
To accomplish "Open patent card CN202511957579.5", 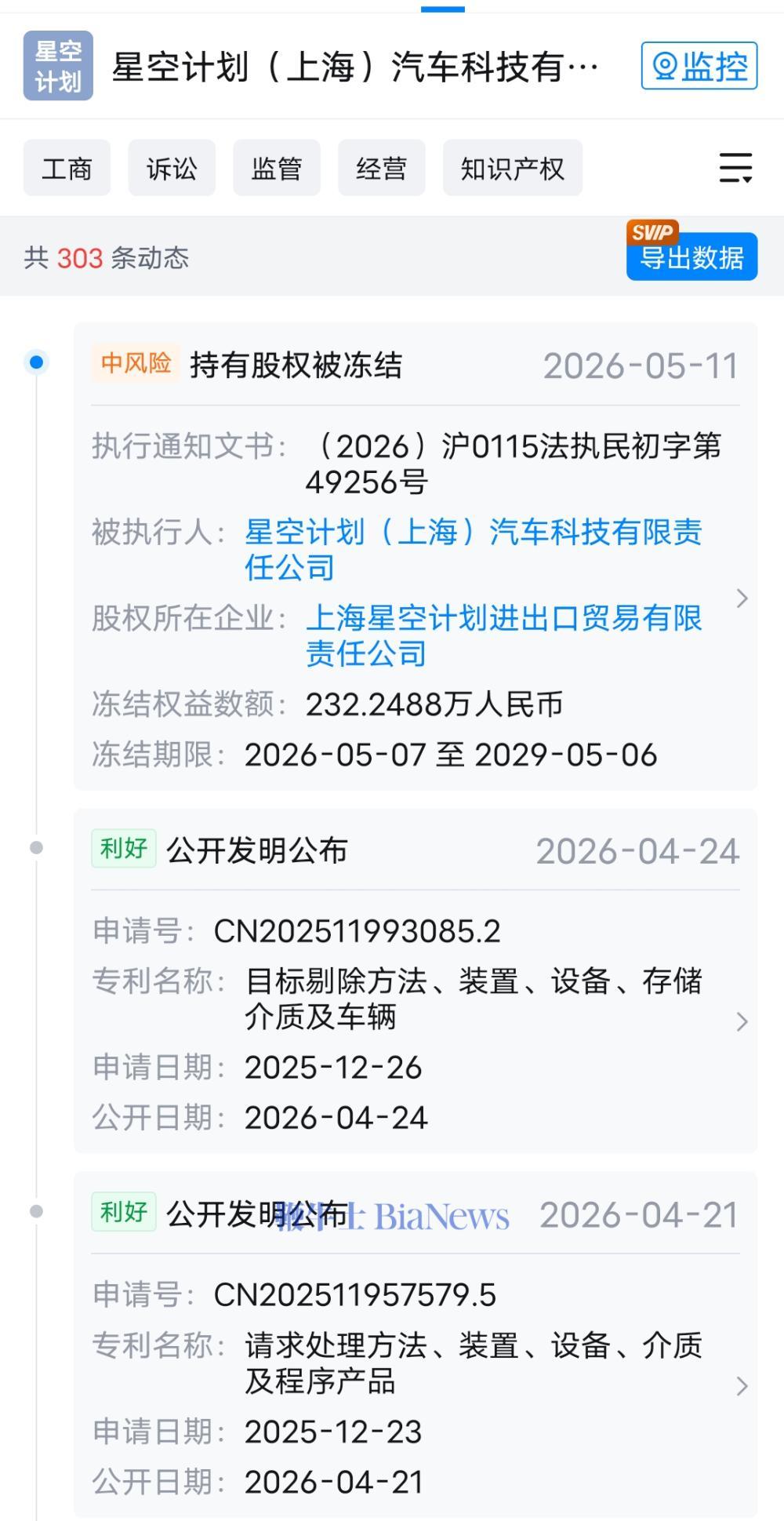I will point(416,1345).
